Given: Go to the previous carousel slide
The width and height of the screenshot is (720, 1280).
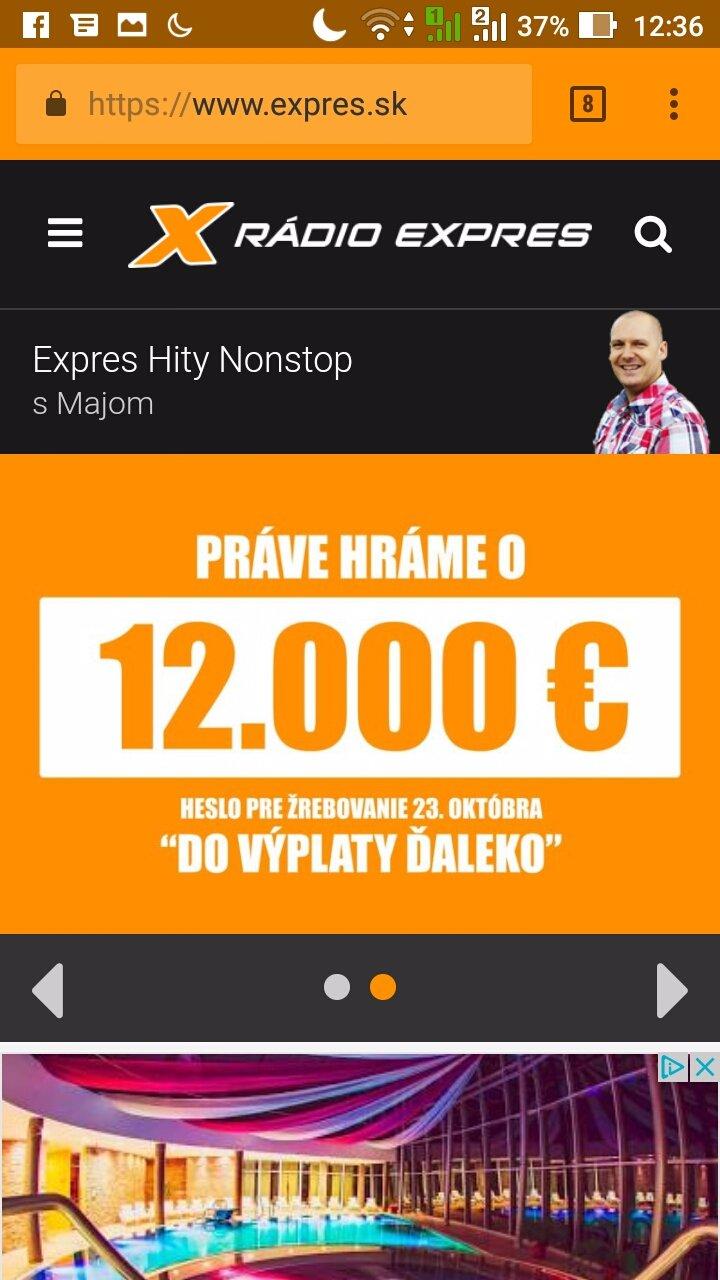Looking at the screenshot, I should coord(48,990).
